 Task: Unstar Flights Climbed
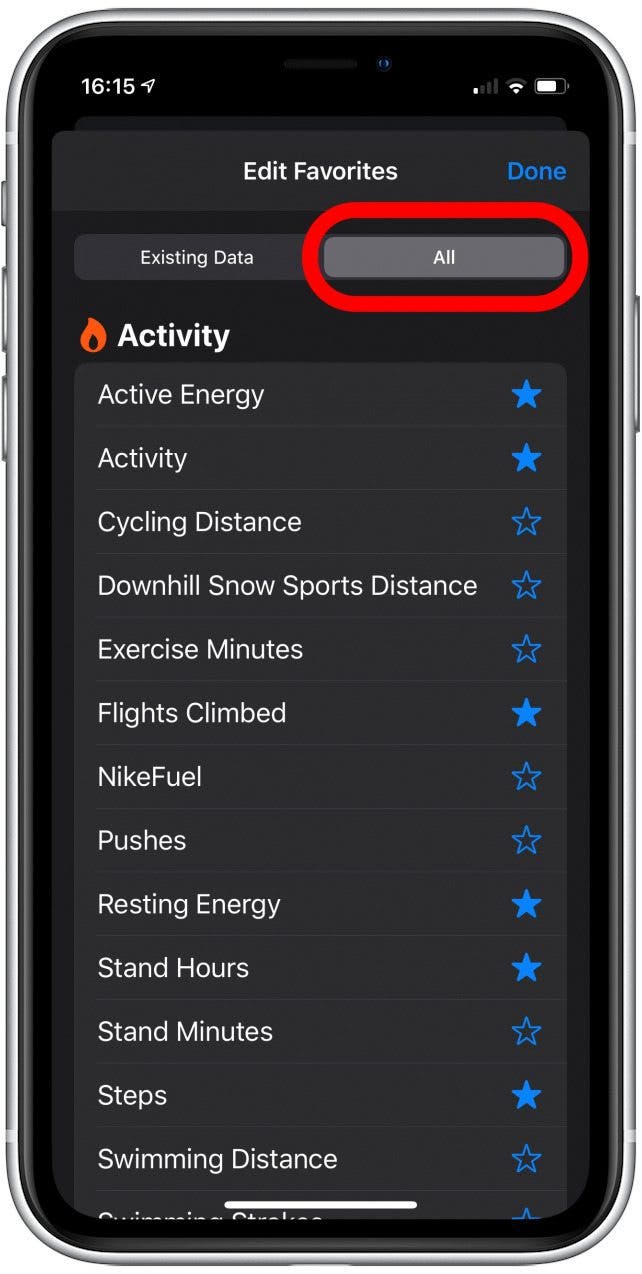tap(526, 713)
